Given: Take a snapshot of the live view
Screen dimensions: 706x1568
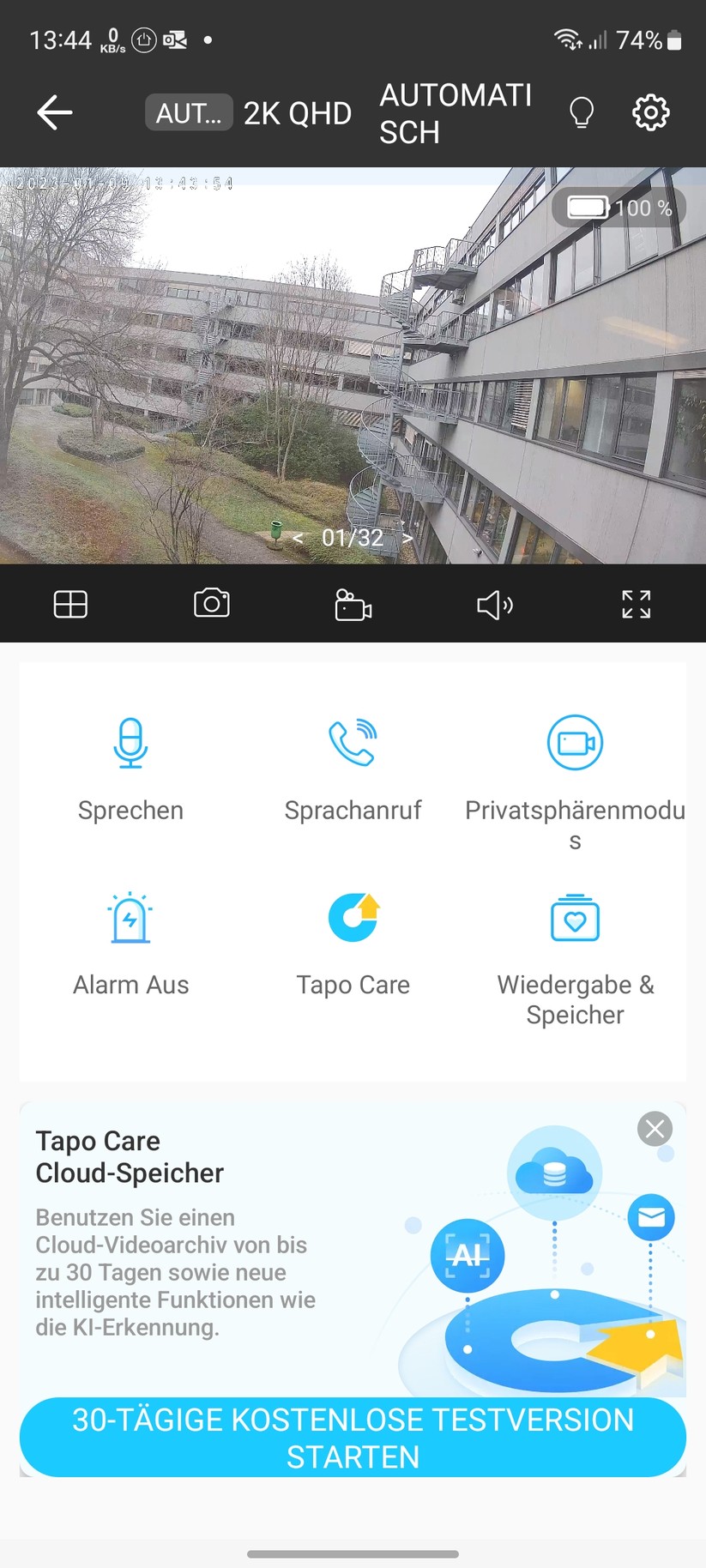Looking at the screenshot, I should click(x=212, y=604).
